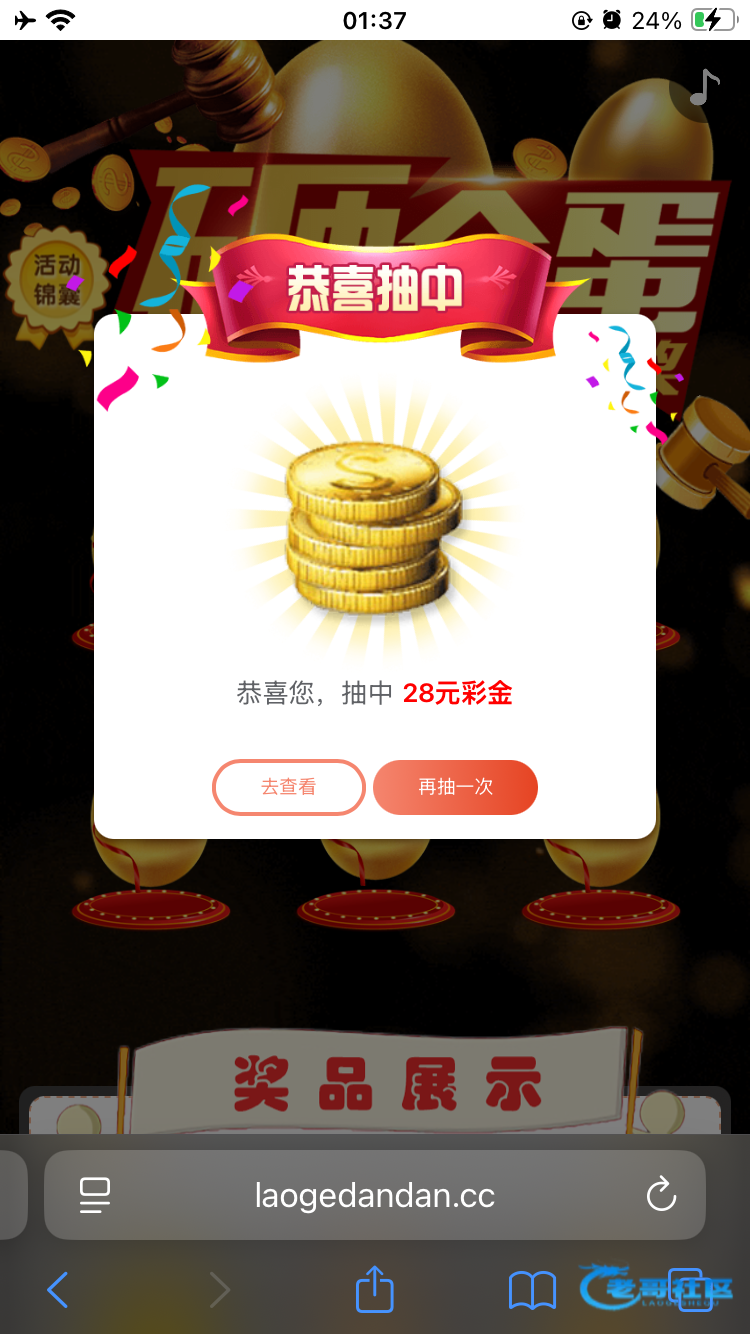Share this page
This screenshot has width=750, height=1334.
pyautogui.click(x=375, y=1289)
